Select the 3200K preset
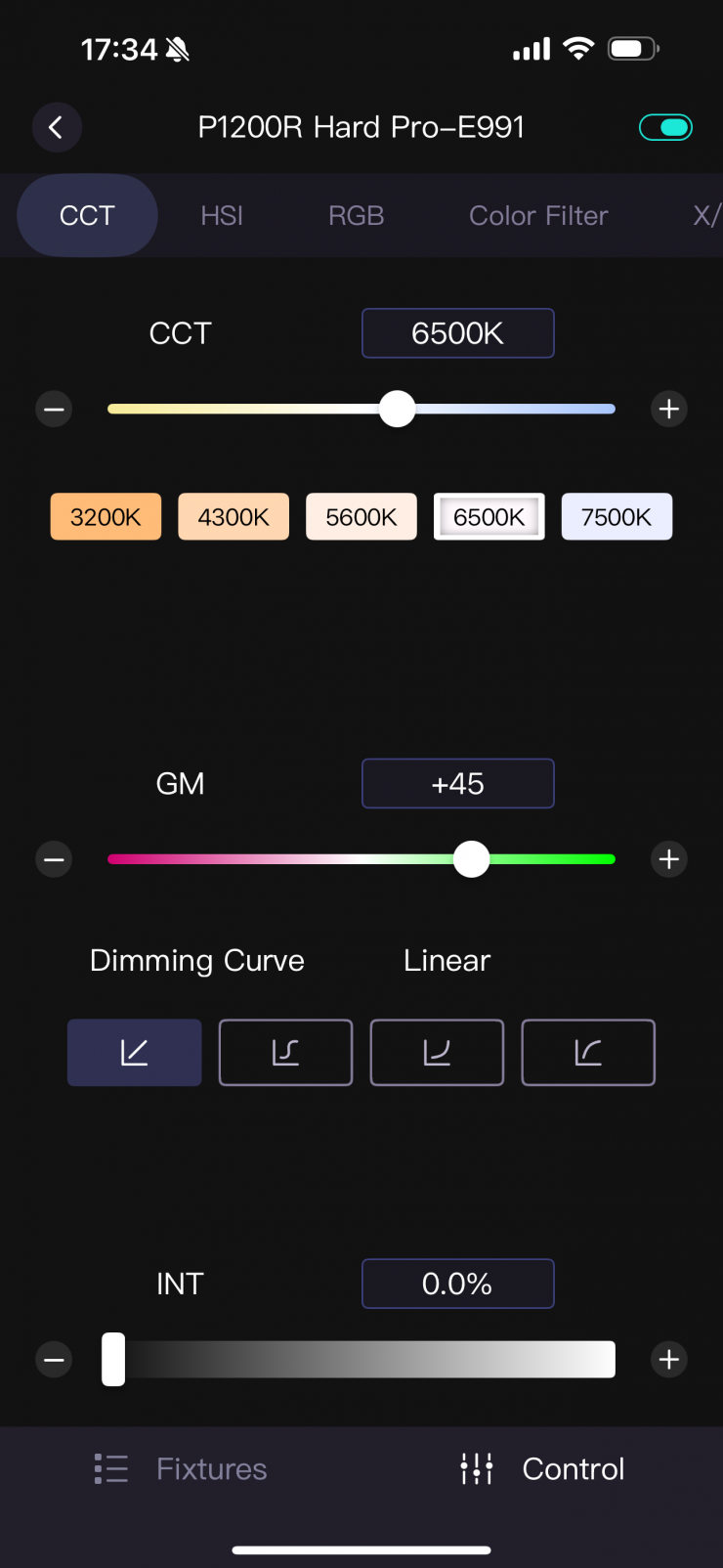 pyautogui.click(x=106, y=517)
